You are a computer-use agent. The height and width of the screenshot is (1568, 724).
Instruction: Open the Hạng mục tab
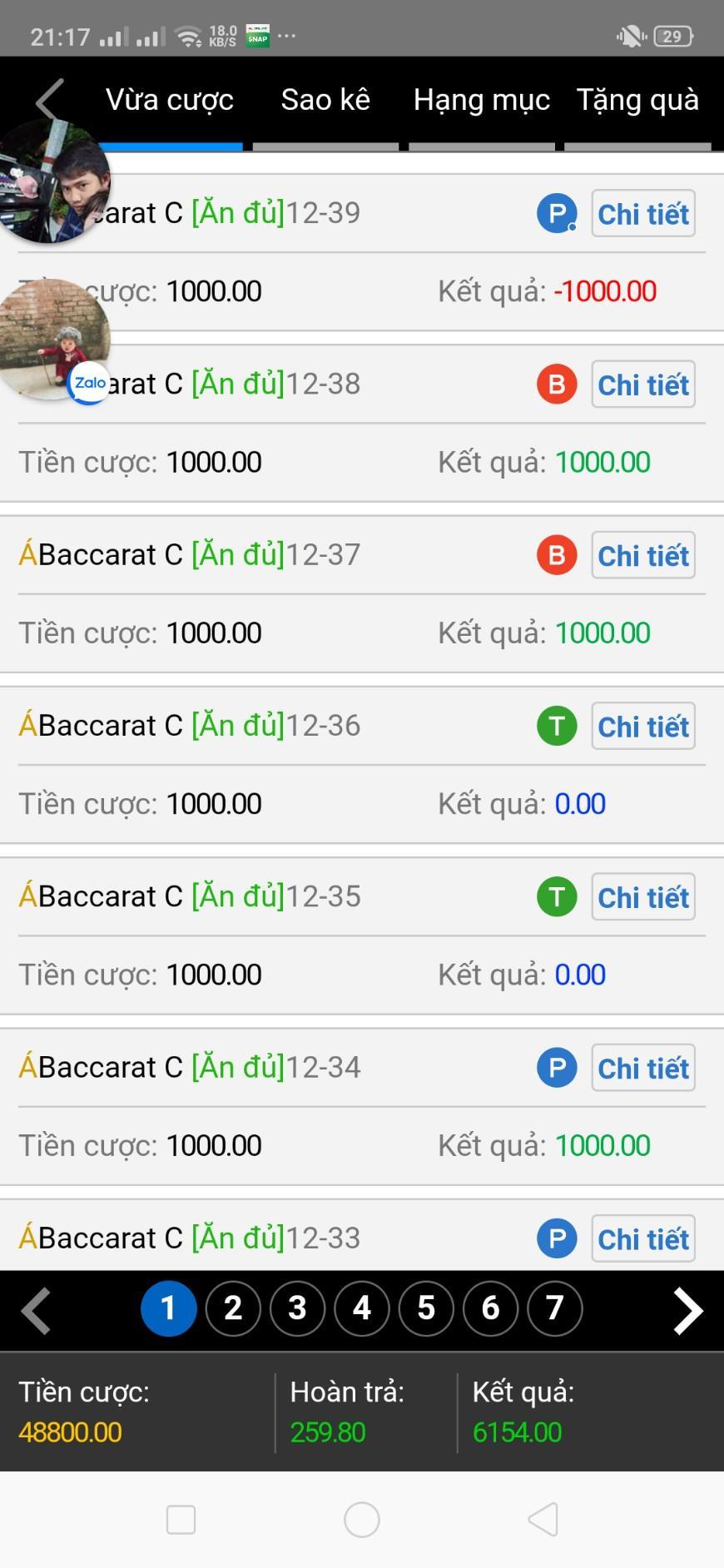(x=481, y=101)
